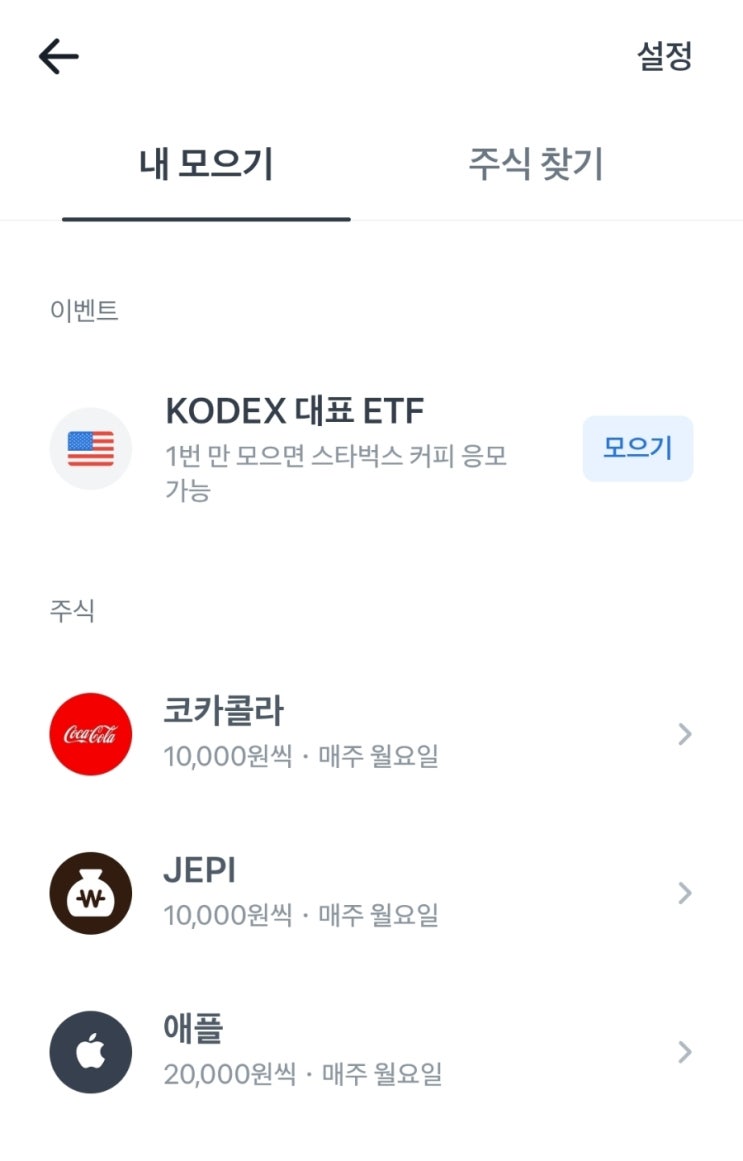743x1161 pixels.
Task: Open 설정 settings
Action: pos(664,56)
